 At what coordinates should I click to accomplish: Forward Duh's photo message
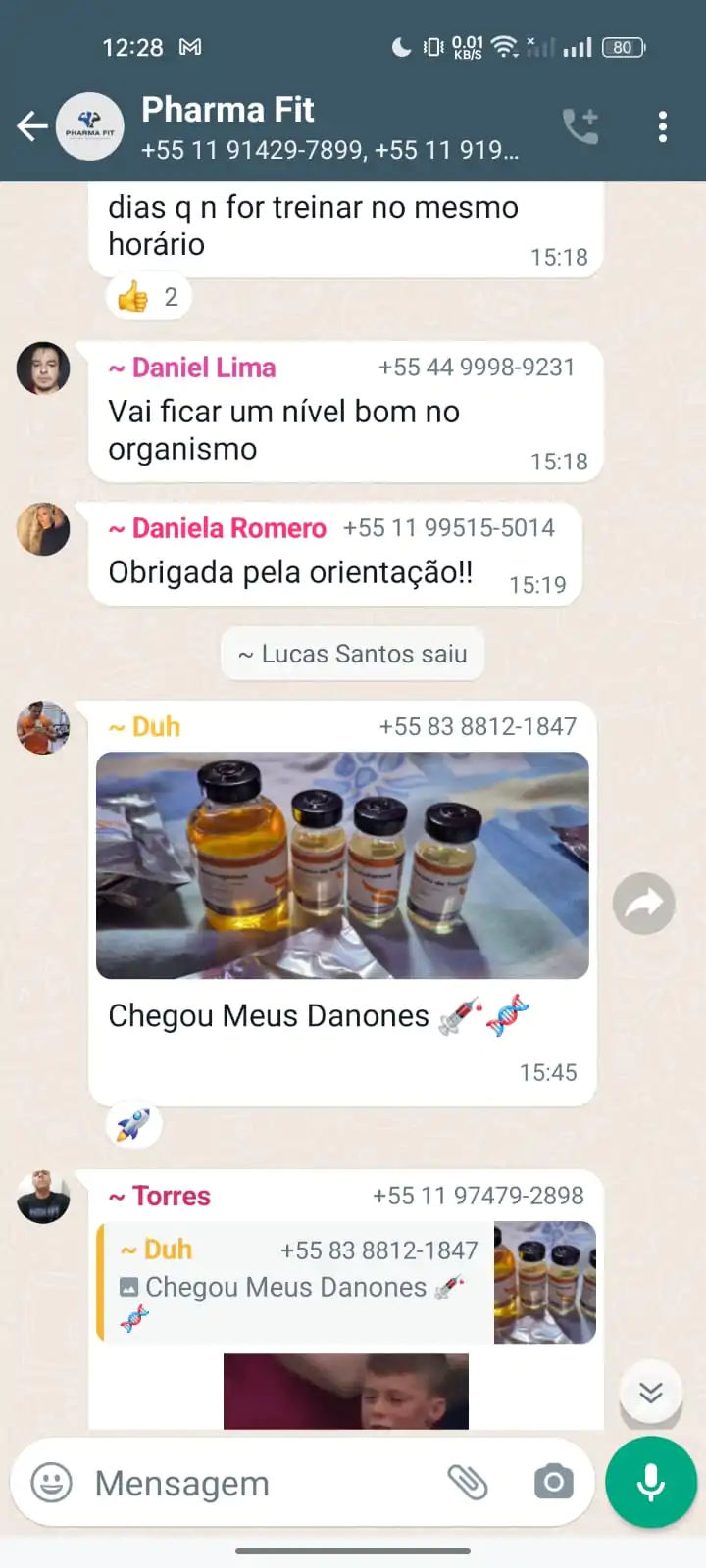643,903
